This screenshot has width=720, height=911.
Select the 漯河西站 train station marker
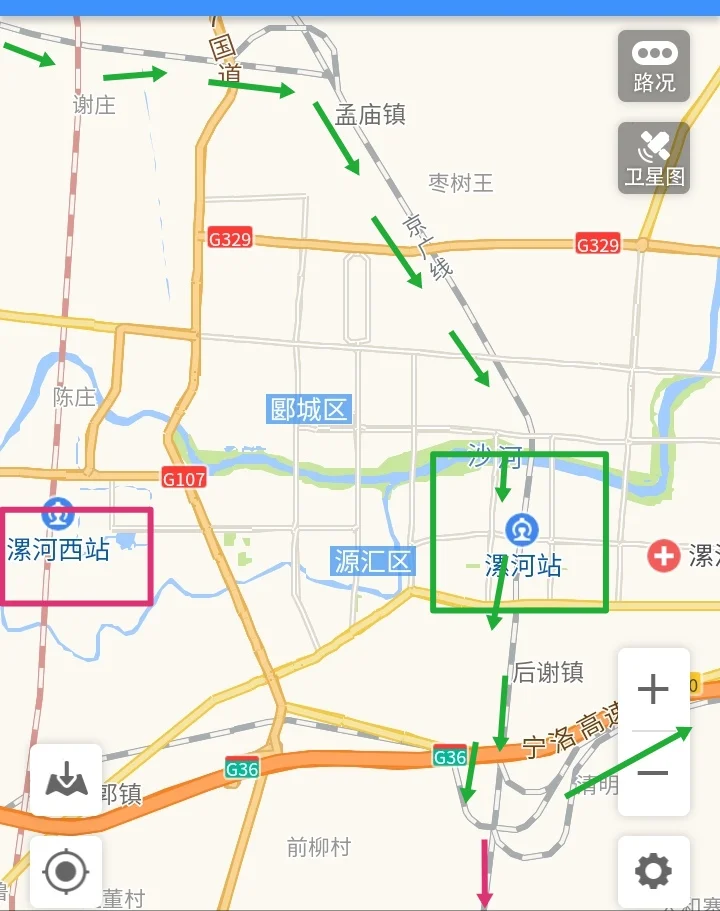pos(57,512)
